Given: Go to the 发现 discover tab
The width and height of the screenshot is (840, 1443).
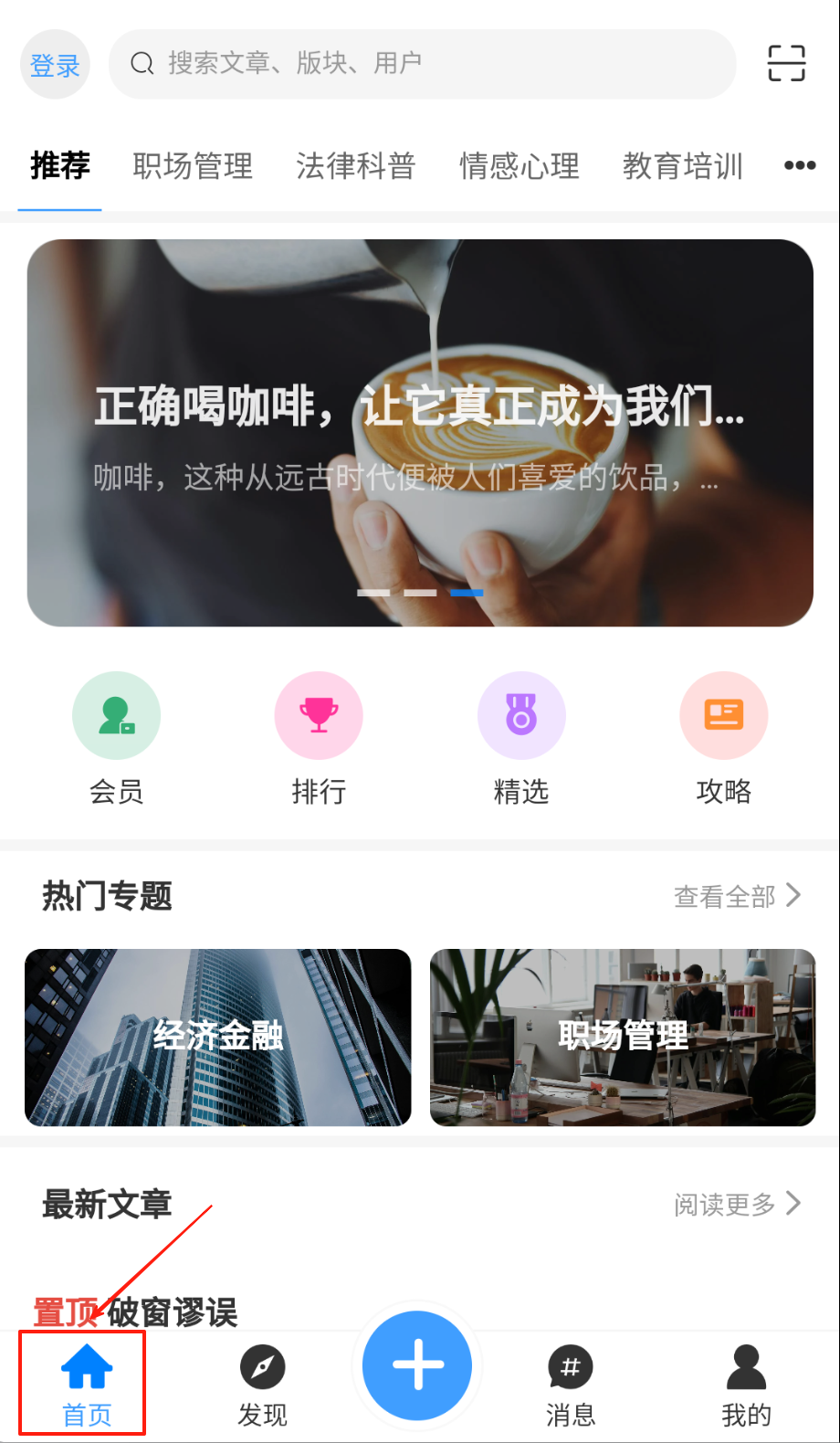Looking at the screenshot, I should tap(262, 1385).
